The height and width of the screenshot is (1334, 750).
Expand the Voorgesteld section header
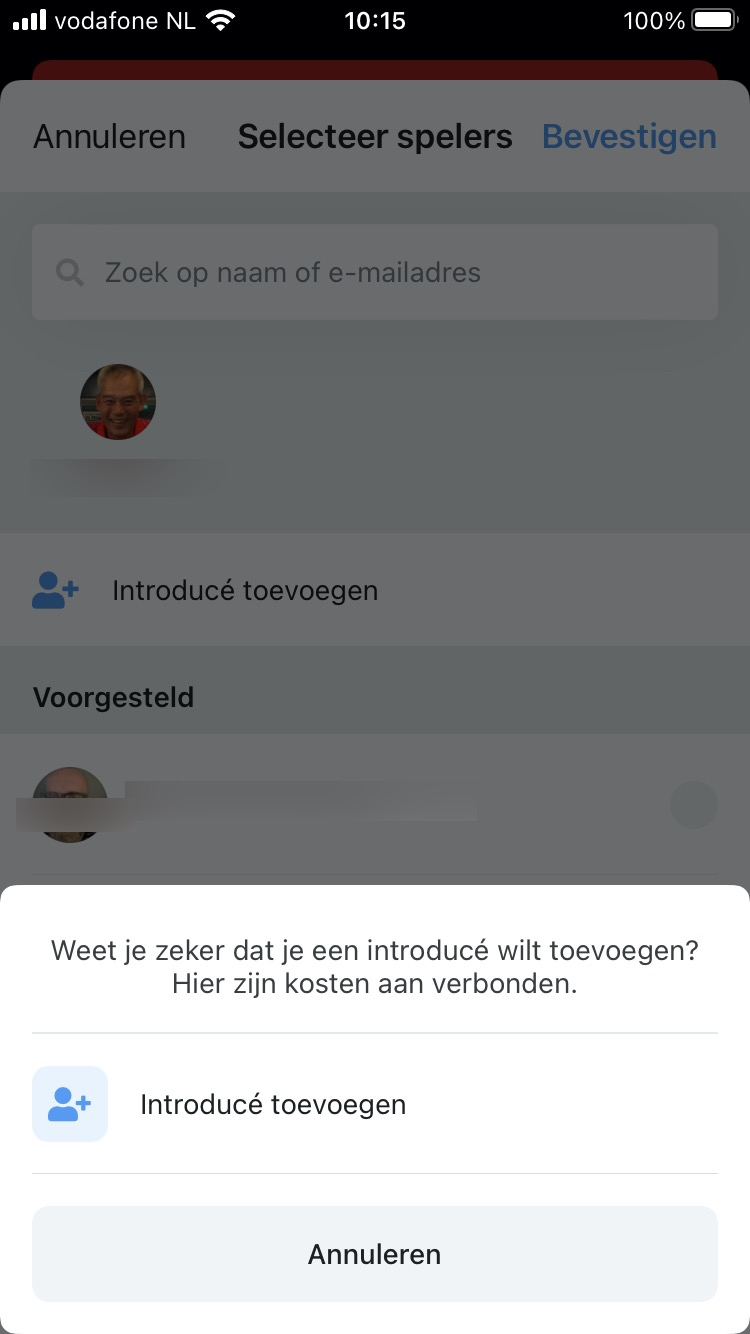(113, 697)
